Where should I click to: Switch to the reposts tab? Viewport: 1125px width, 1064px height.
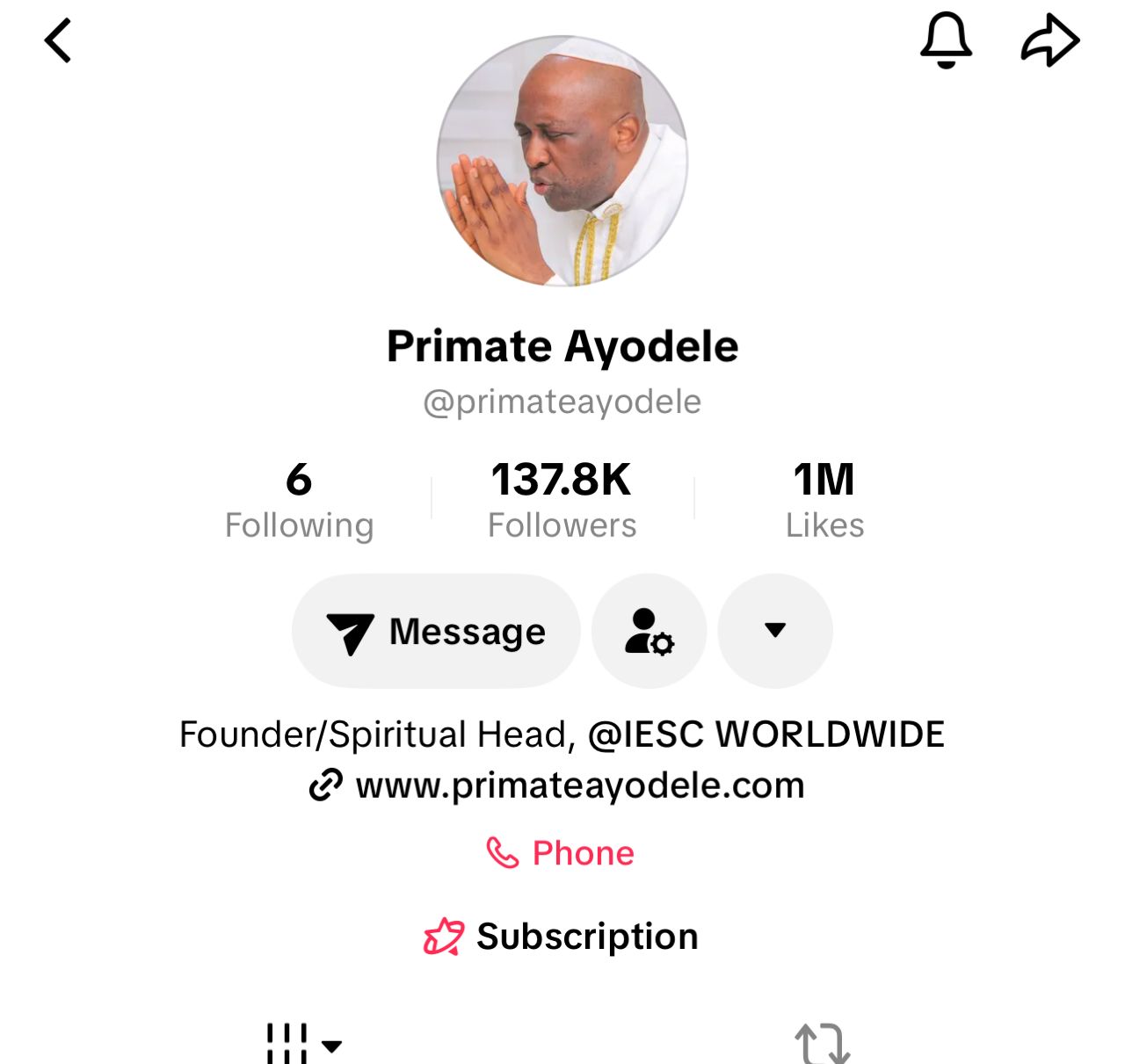[x=822, y=1044]
